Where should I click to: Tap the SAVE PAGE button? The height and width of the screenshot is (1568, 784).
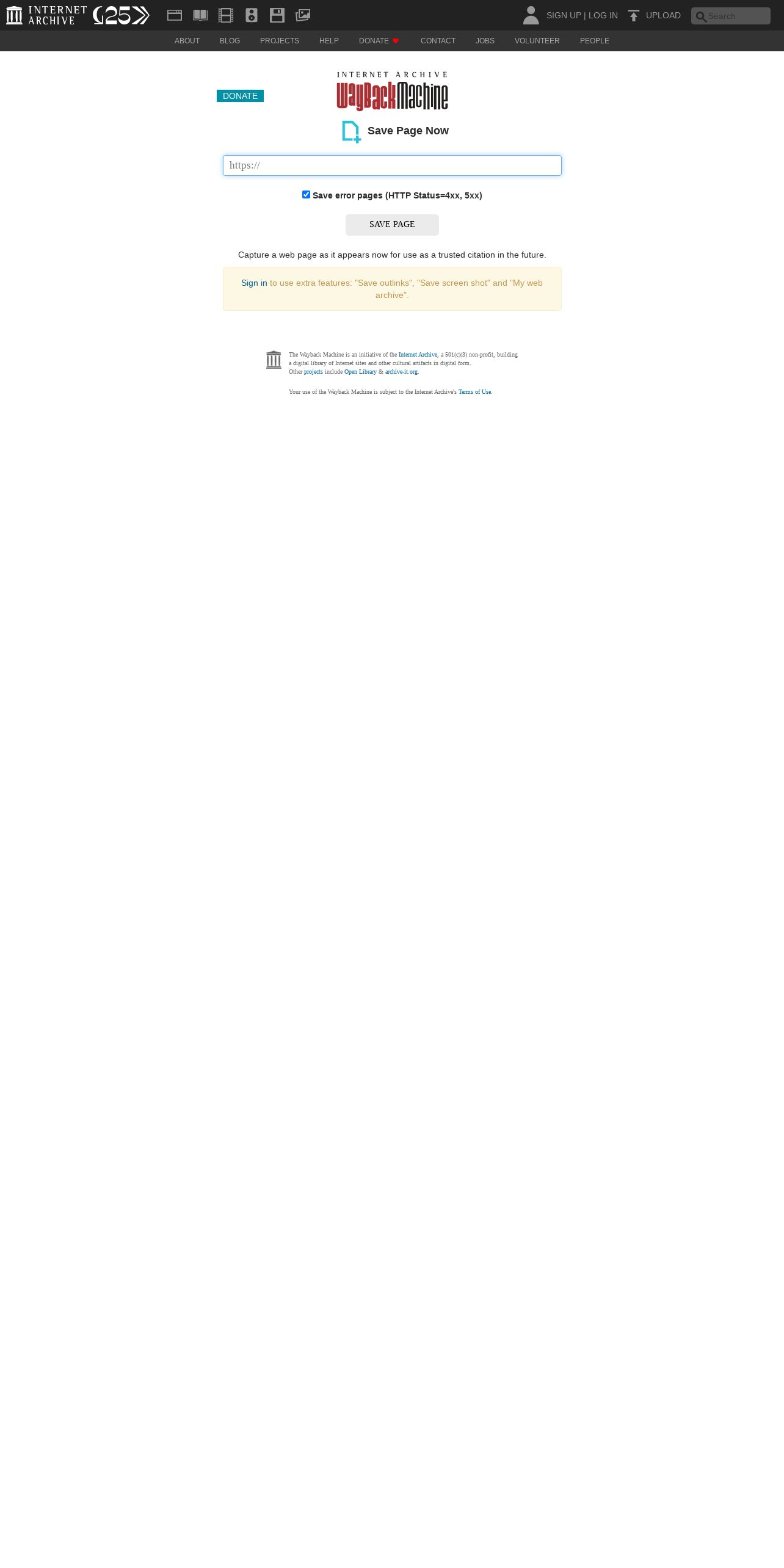[x=392, y=225]
